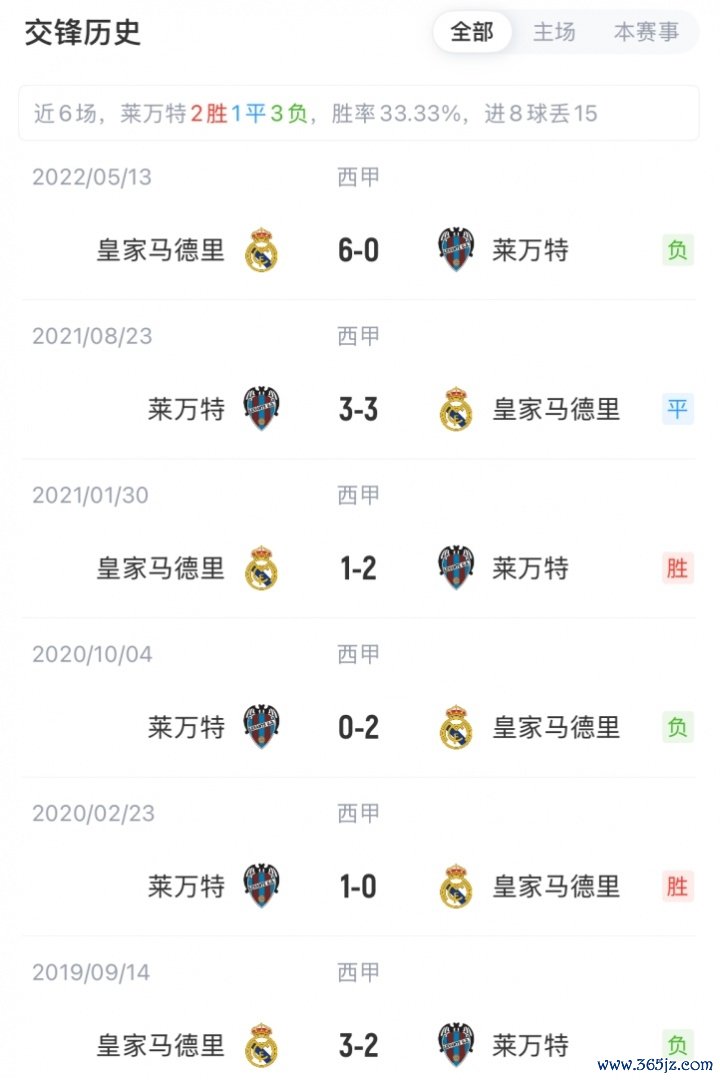720x1080 pixels.
Task: View the 1-2 match from 2021/01/30
Action: pyautogui.click(x=358, y=568)
